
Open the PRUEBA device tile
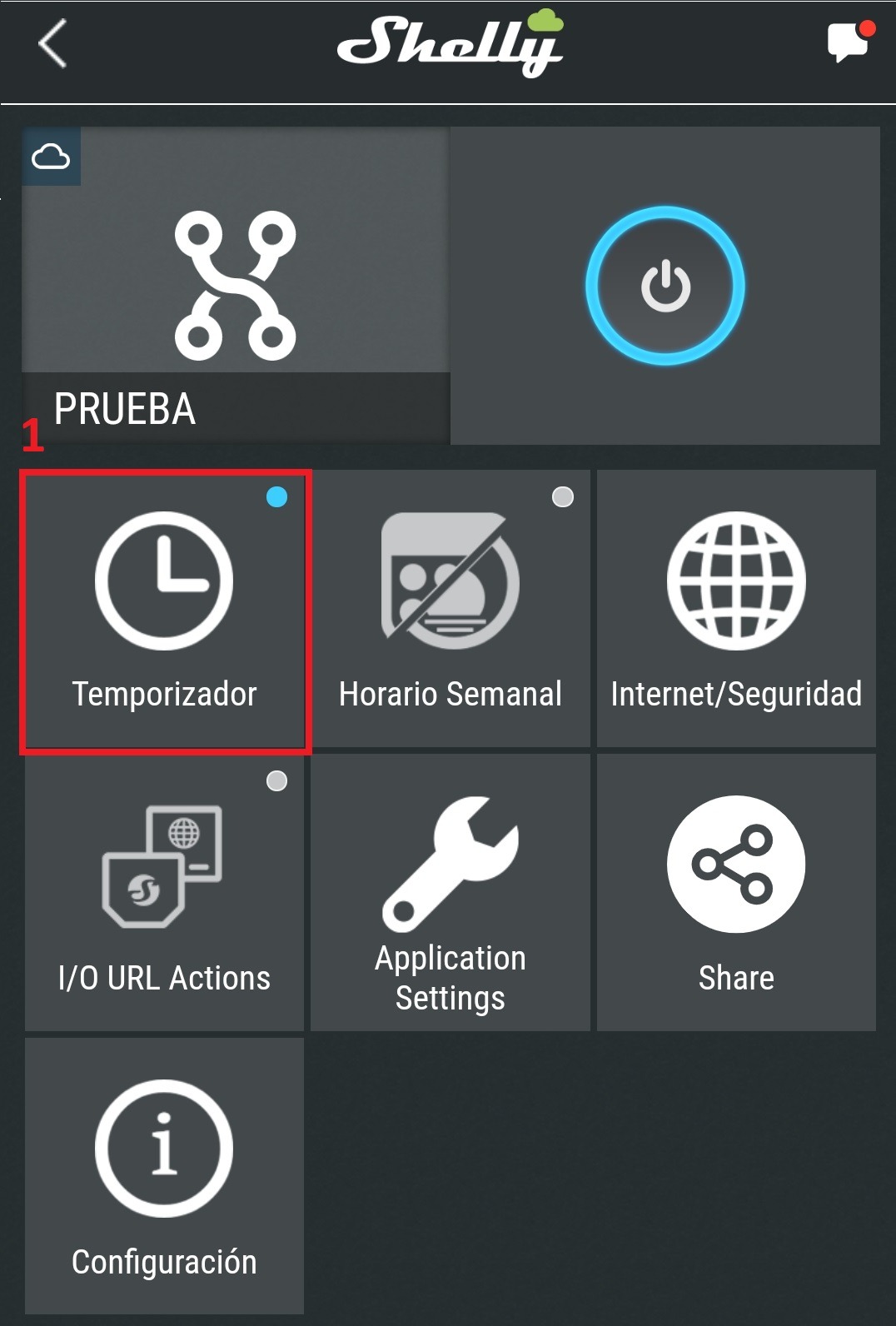236,285
